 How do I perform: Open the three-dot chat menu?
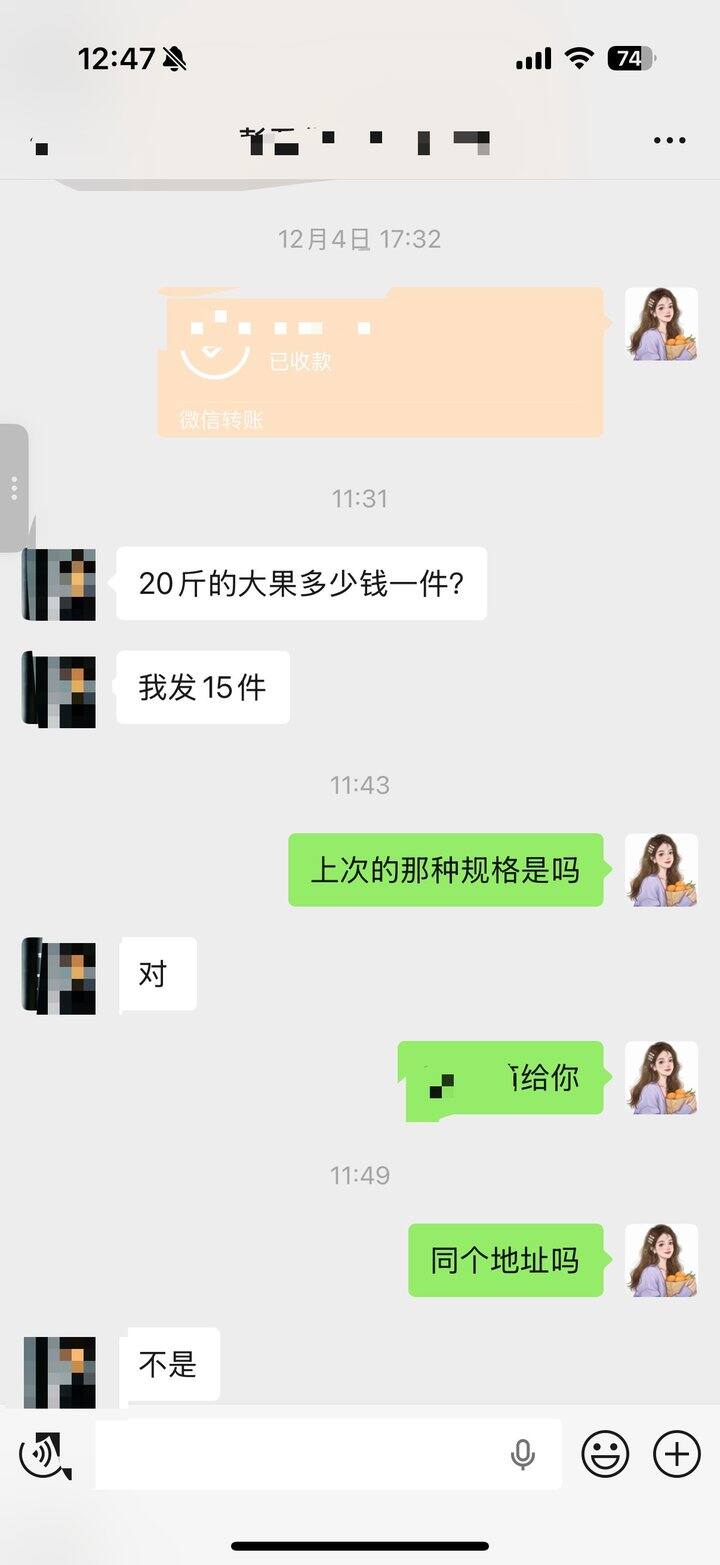(x=669, y=141)
